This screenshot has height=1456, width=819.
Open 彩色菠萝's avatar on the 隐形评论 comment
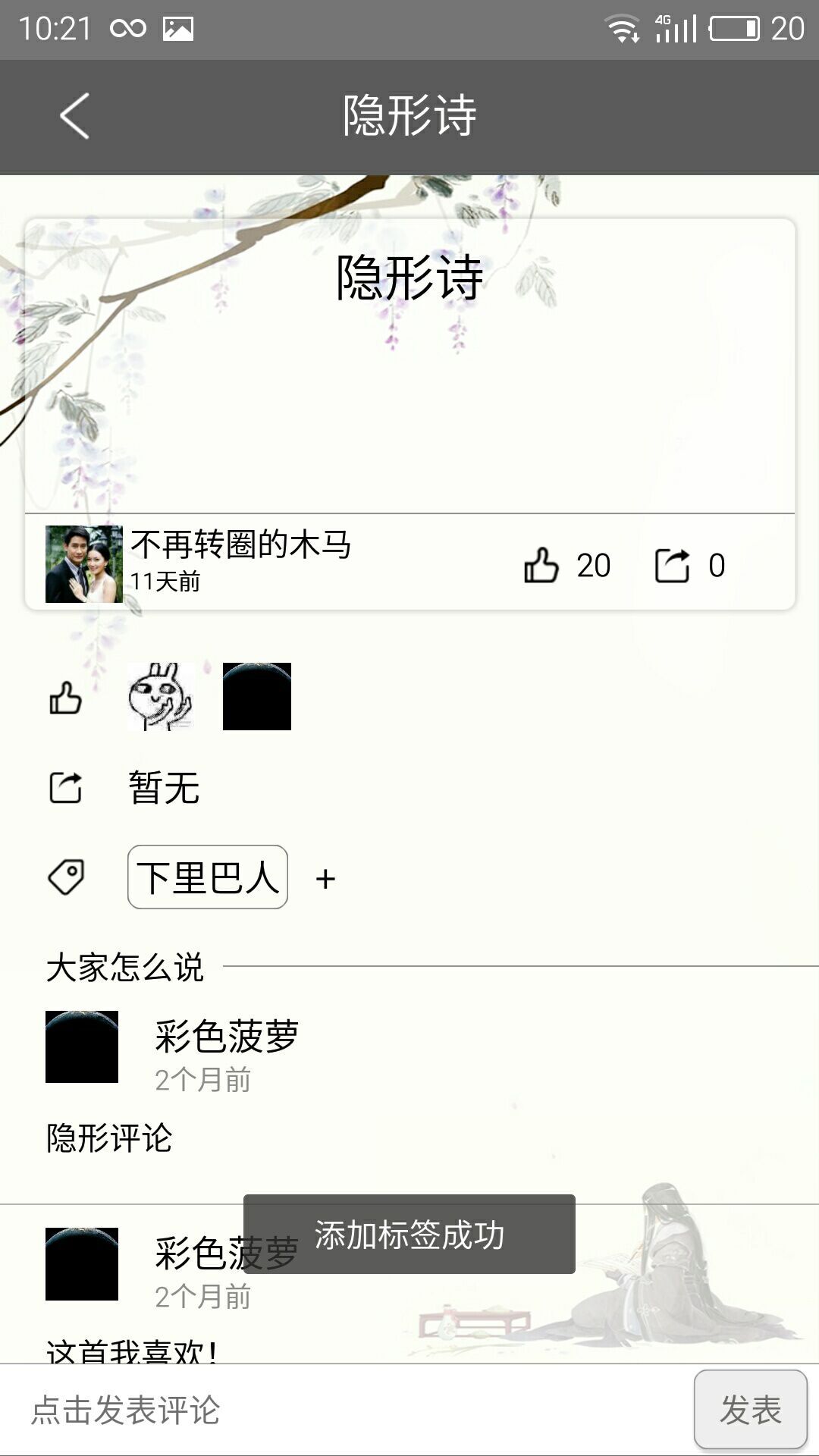pyautogui.click(x=82, y=1046)
